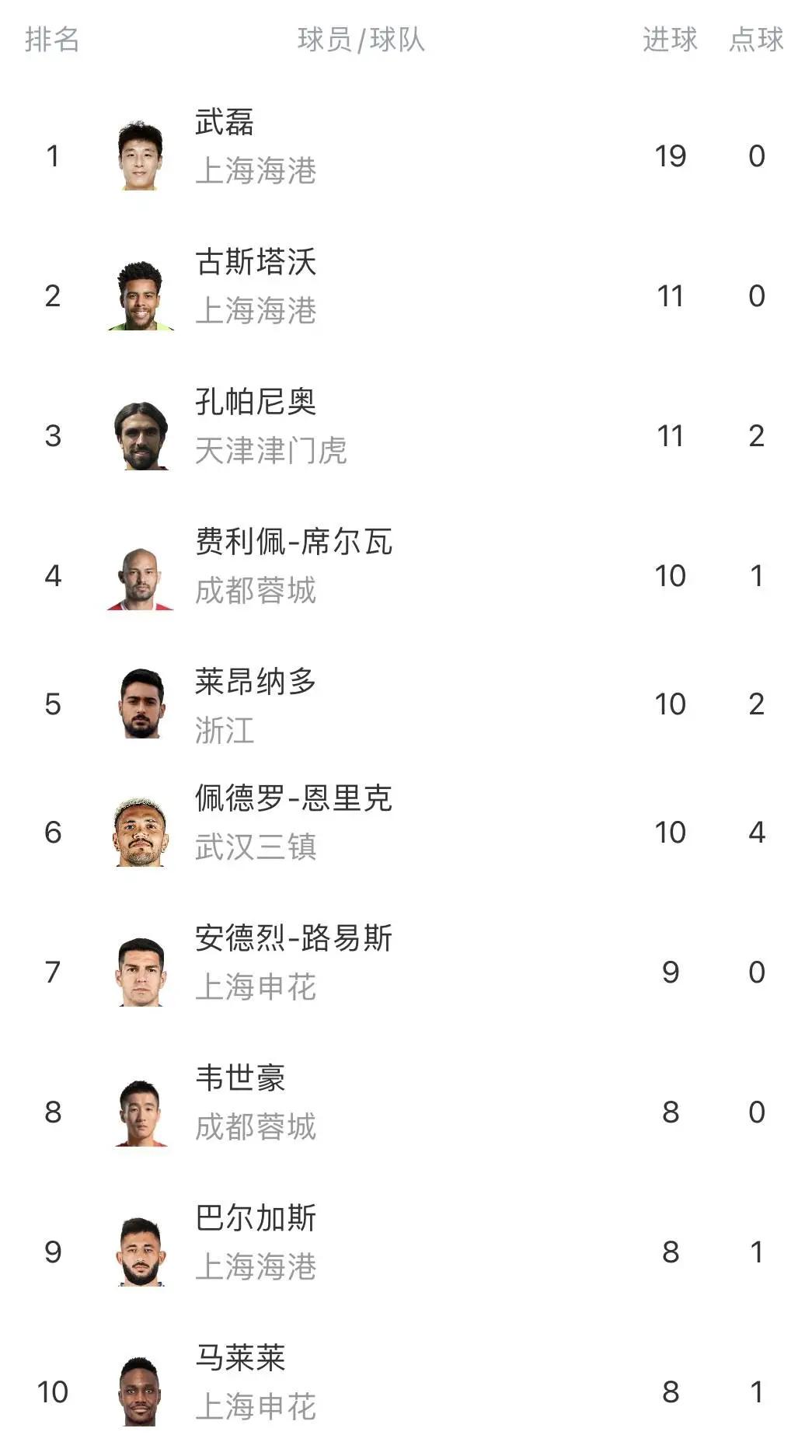Open 佩德罗-恩里克 of 武汉三镇

[293, 800]
